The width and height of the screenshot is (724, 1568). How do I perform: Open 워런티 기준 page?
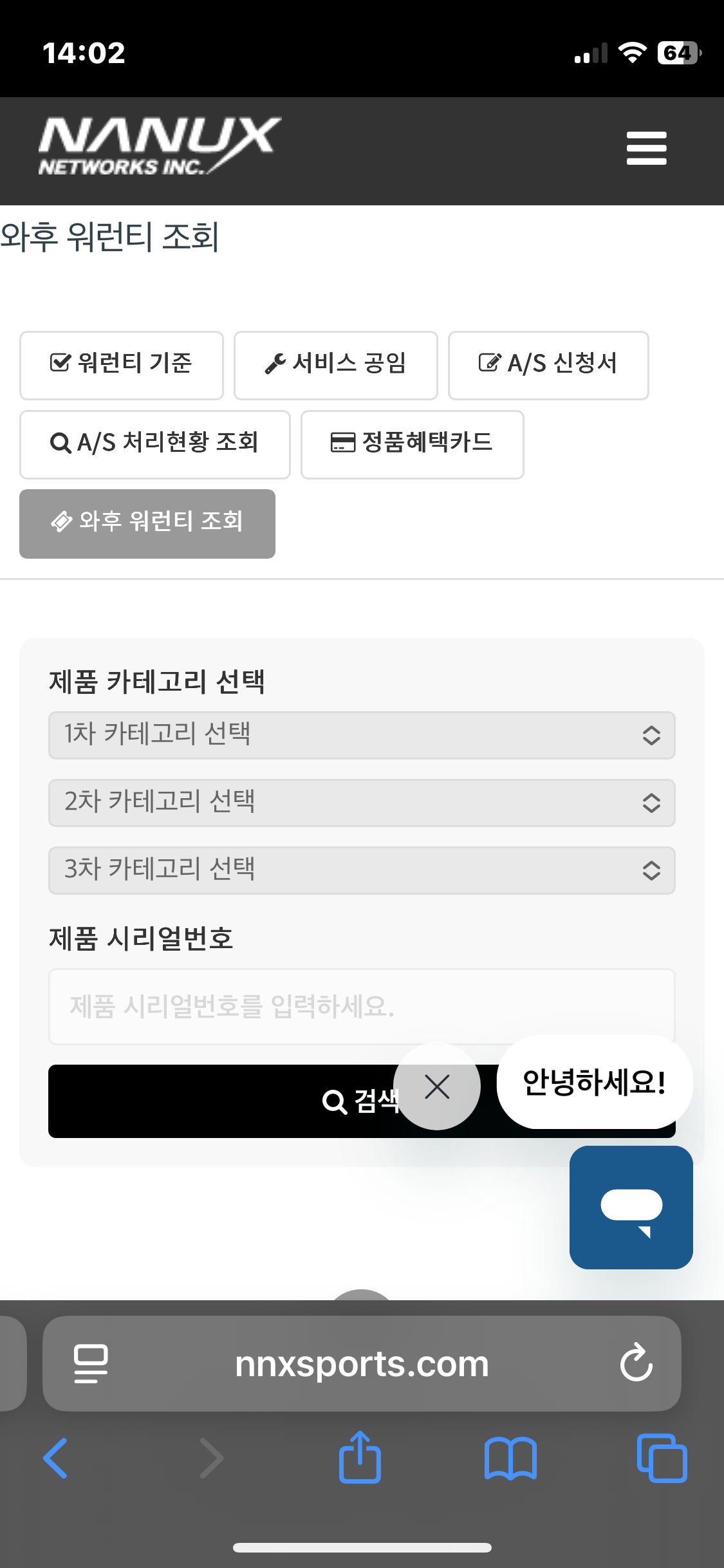point(122,365)
